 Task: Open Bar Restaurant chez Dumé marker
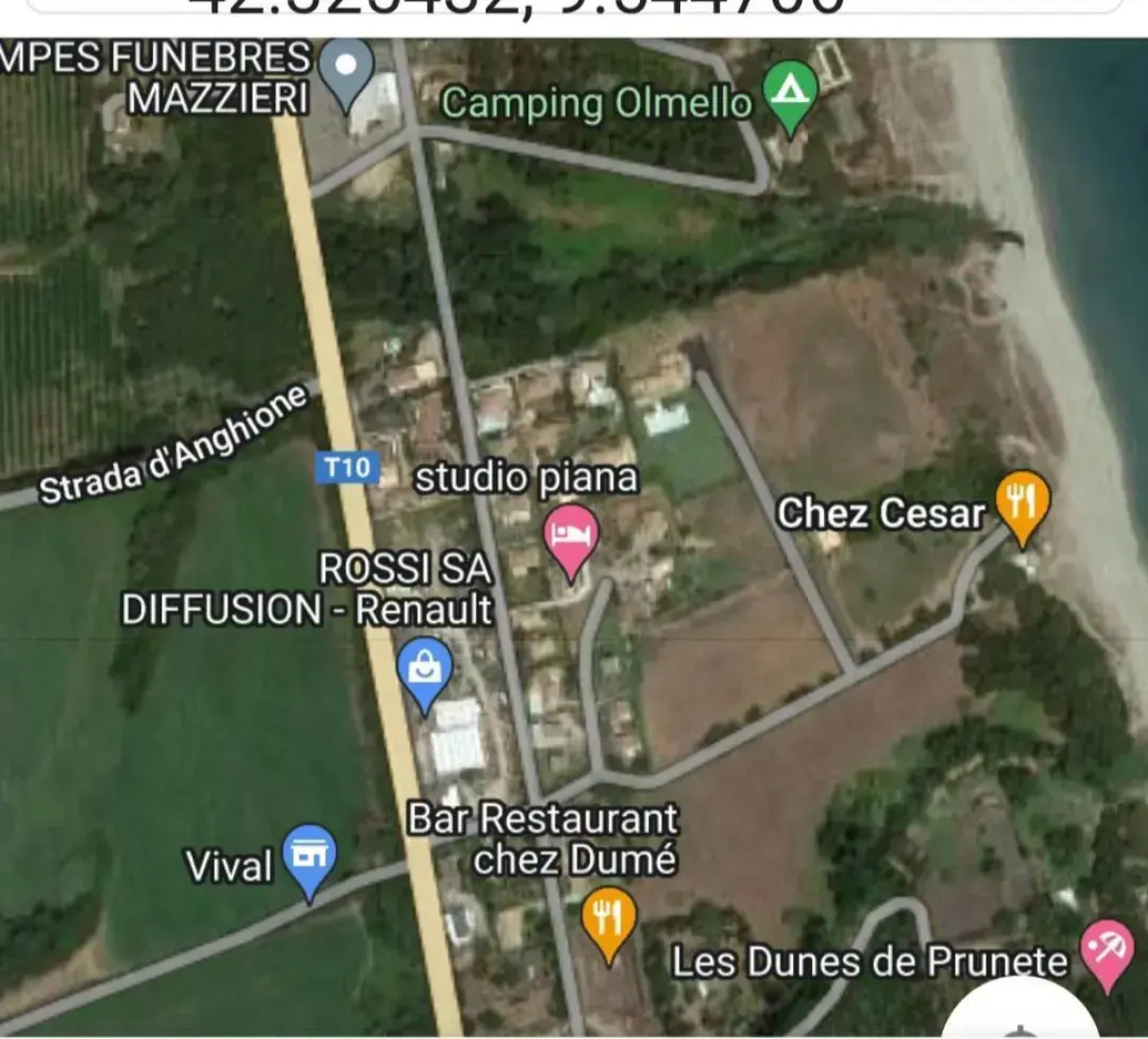pyautogui.click(x=608, y=917)
